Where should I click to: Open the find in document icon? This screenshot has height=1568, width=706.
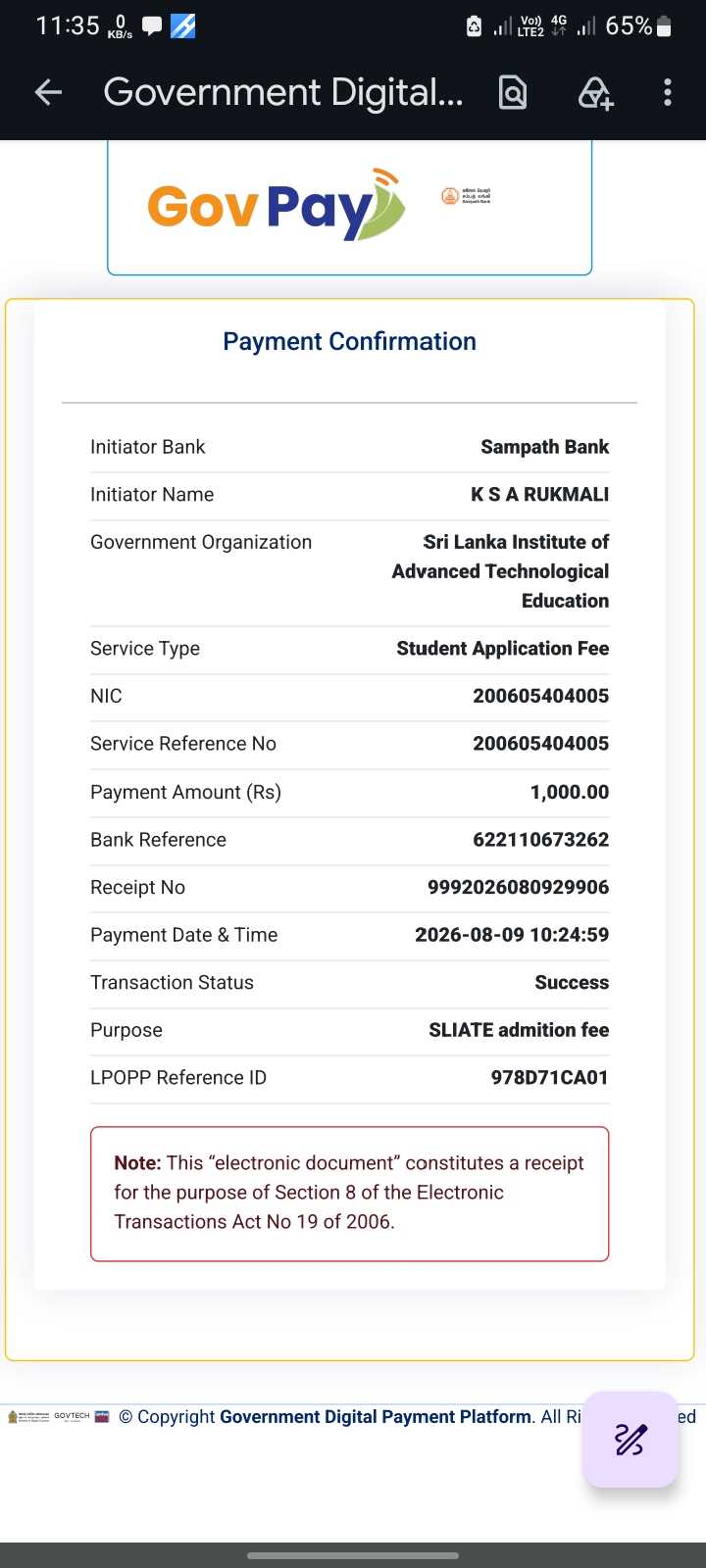click(x=513, y=92)
